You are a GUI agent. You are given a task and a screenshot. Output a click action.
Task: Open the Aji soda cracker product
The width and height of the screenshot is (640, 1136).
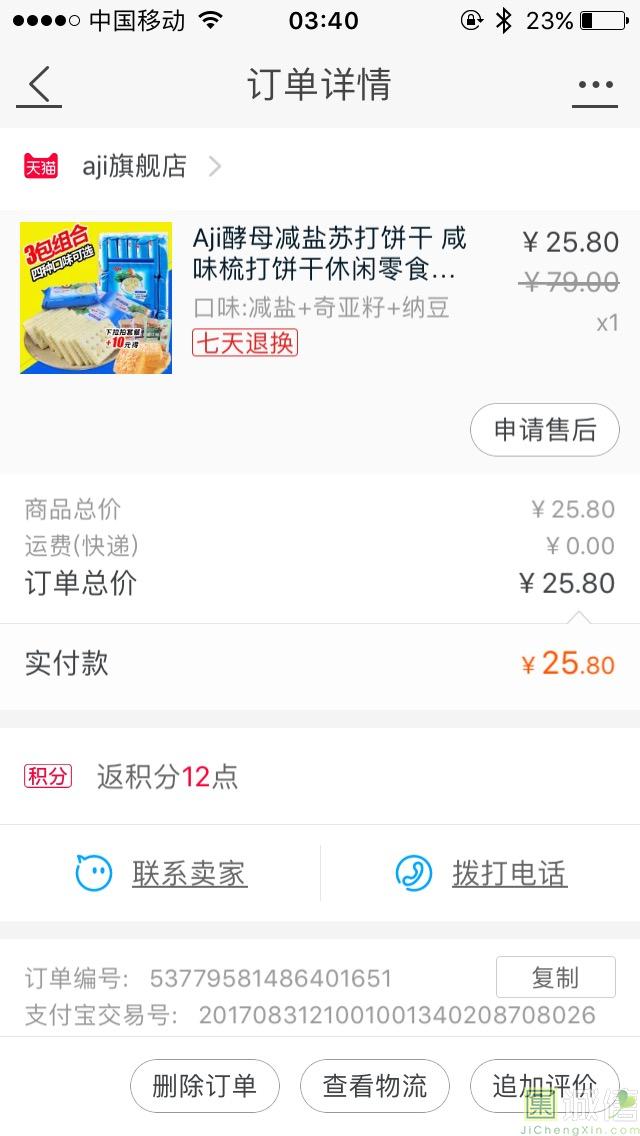(x=330, y=254)
